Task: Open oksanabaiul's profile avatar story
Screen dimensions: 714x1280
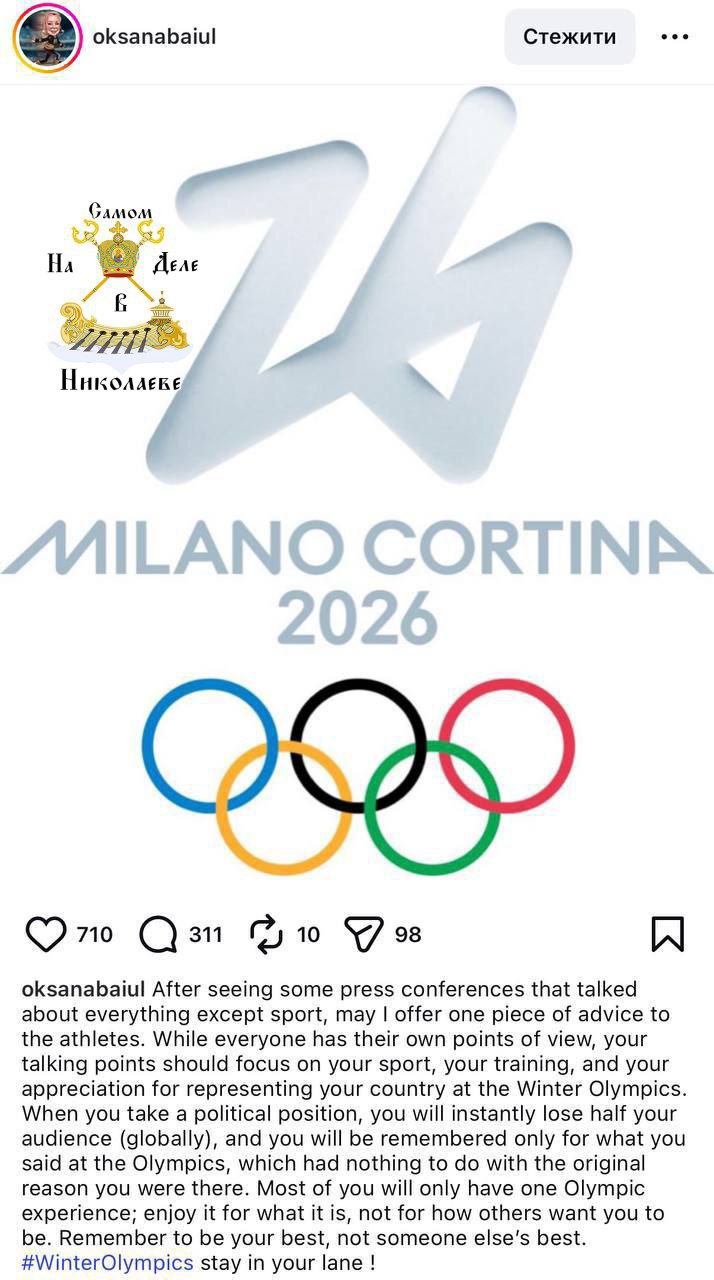Action: tap(47, 38)
